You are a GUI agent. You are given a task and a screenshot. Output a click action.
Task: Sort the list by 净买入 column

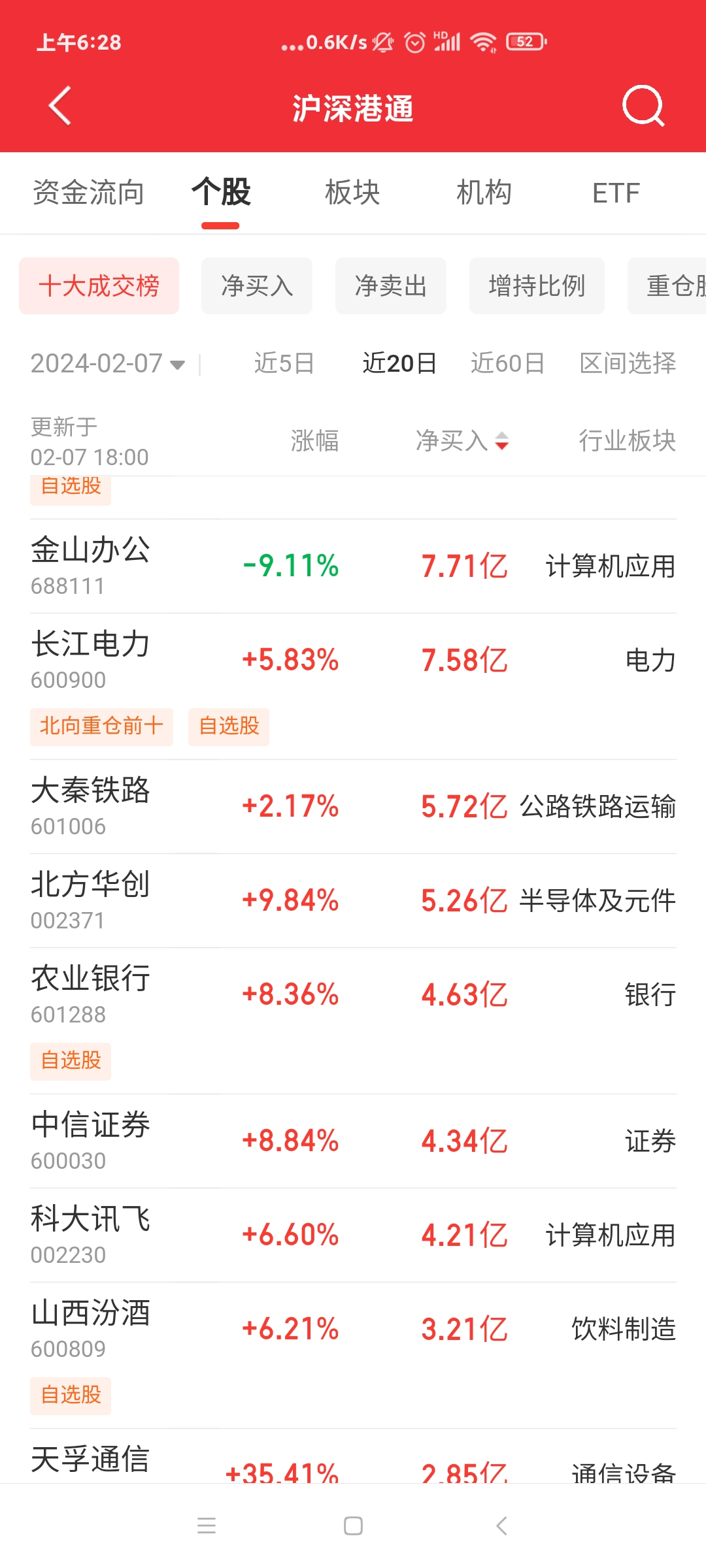coord(462,441)
